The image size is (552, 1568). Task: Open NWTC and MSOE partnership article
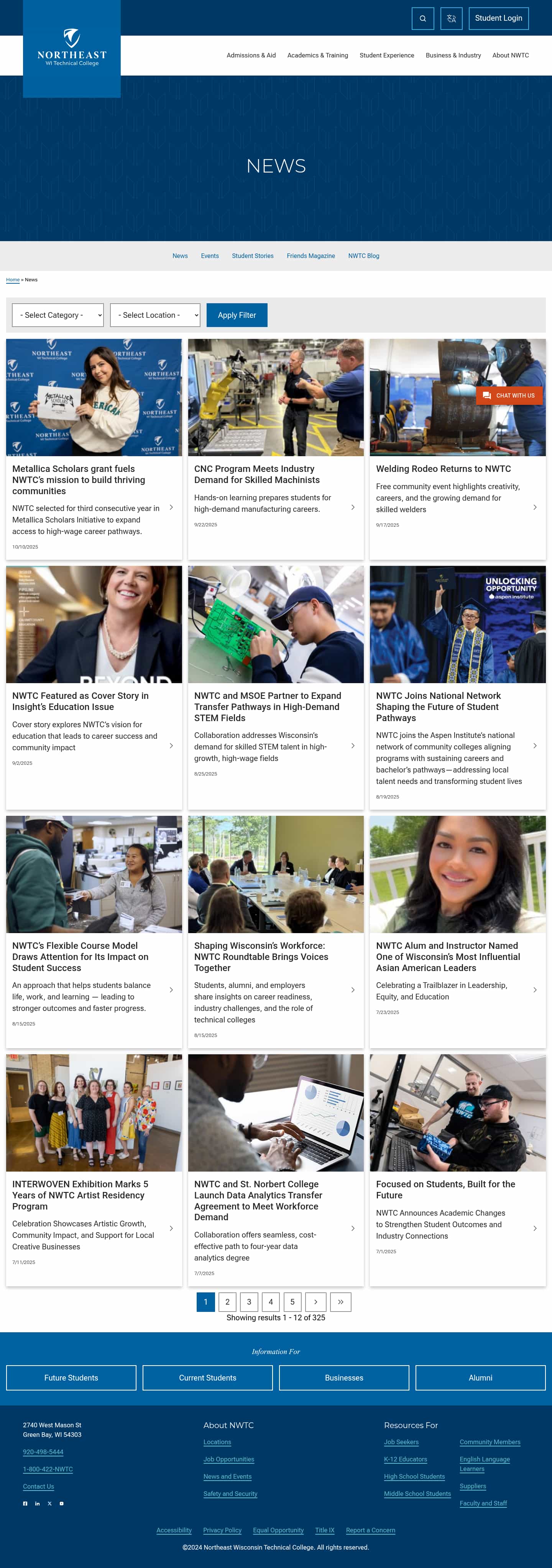point(267,706)
